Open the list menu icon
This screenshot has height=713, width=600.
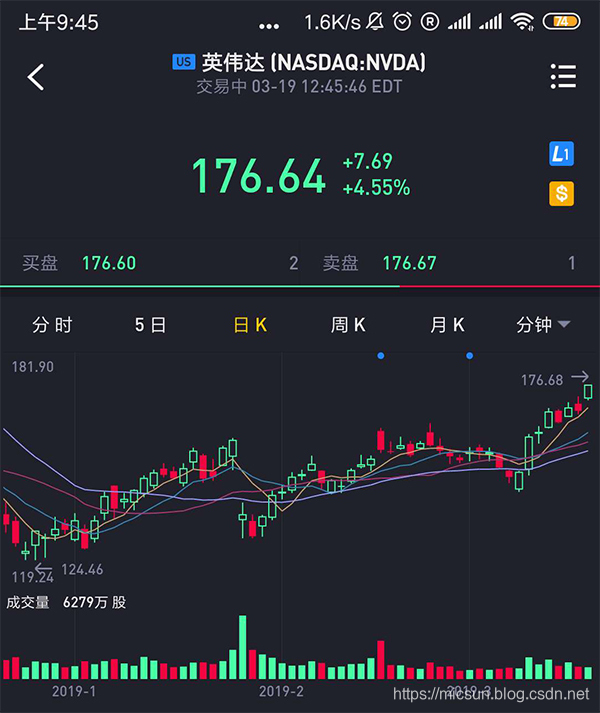563,76
